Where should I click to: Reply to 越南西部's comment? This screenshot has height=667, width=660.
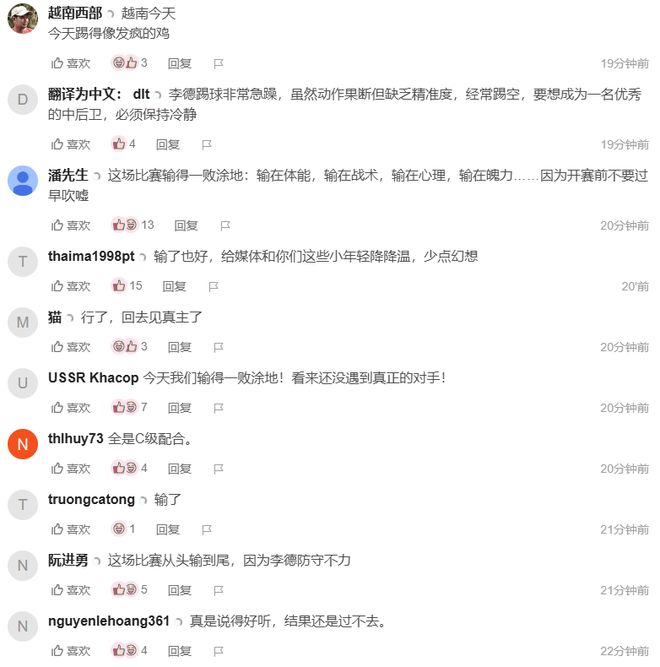(179, 63)
